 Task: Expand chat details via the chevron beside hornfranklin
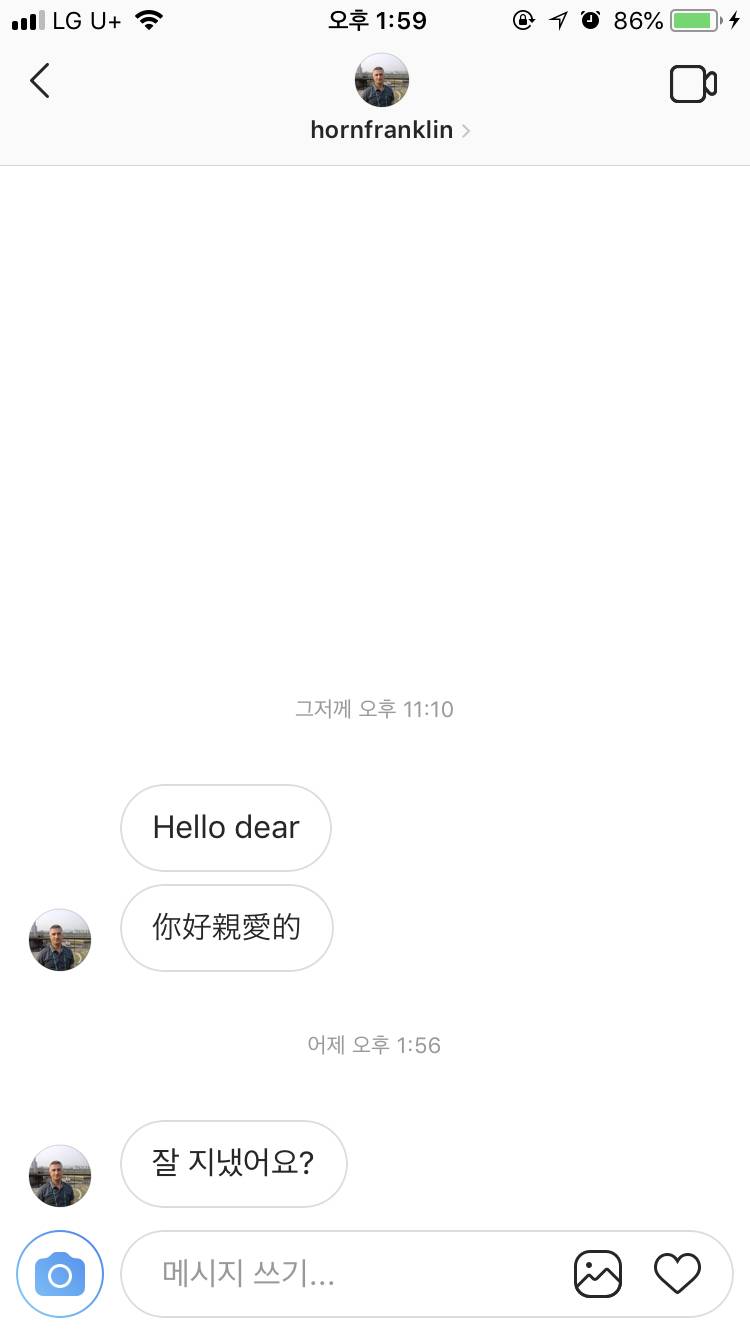[466, 130]
